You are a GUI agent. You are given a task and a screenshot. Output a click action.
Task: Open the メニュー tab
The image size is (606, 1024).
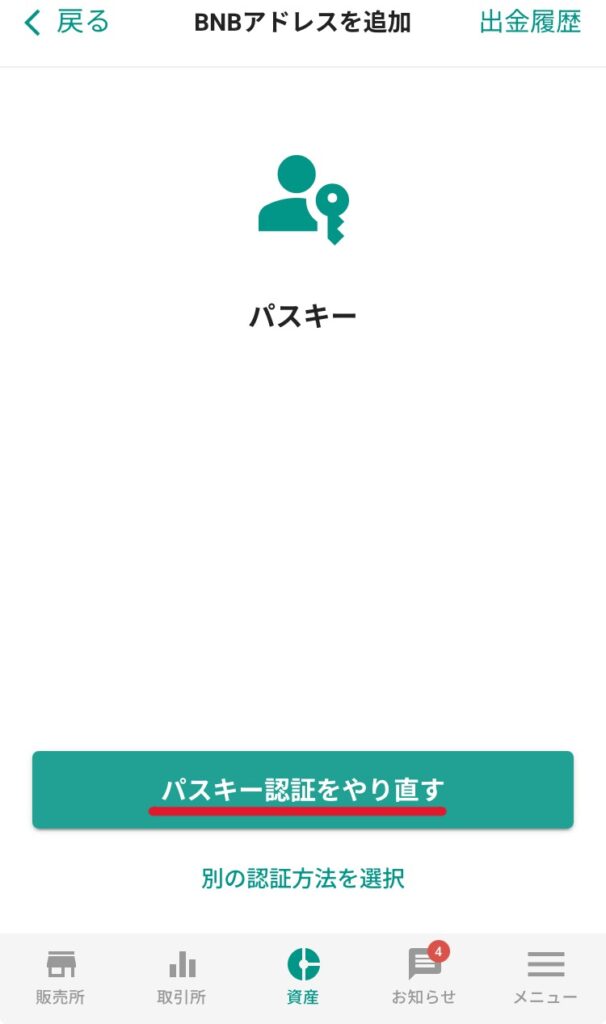545,977
